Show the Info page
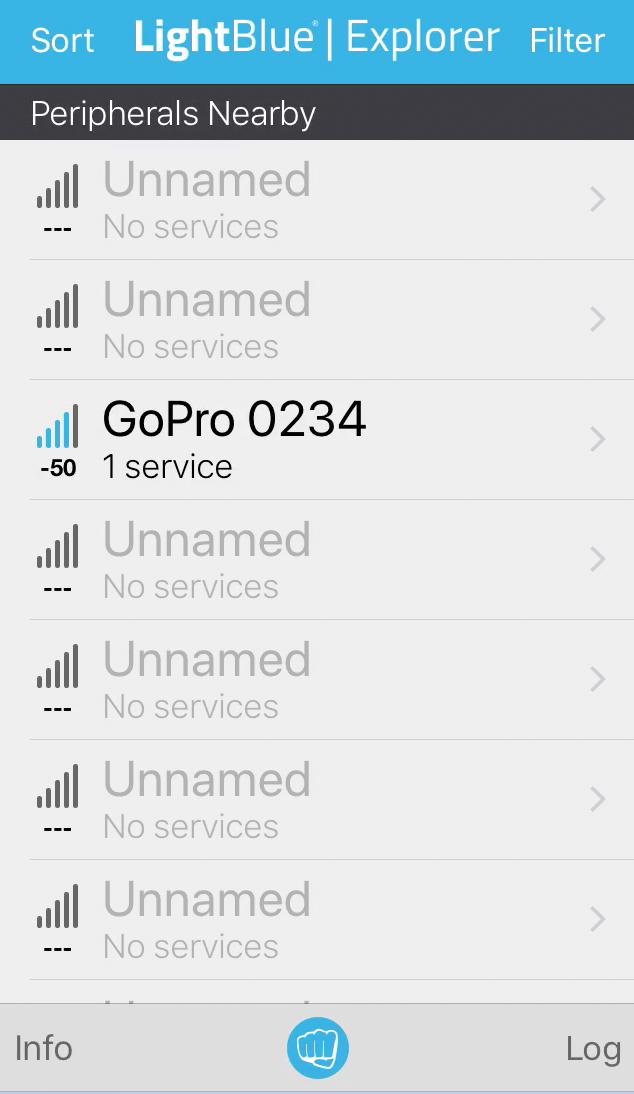634x1094 pixels. (x=44, y=1048)
